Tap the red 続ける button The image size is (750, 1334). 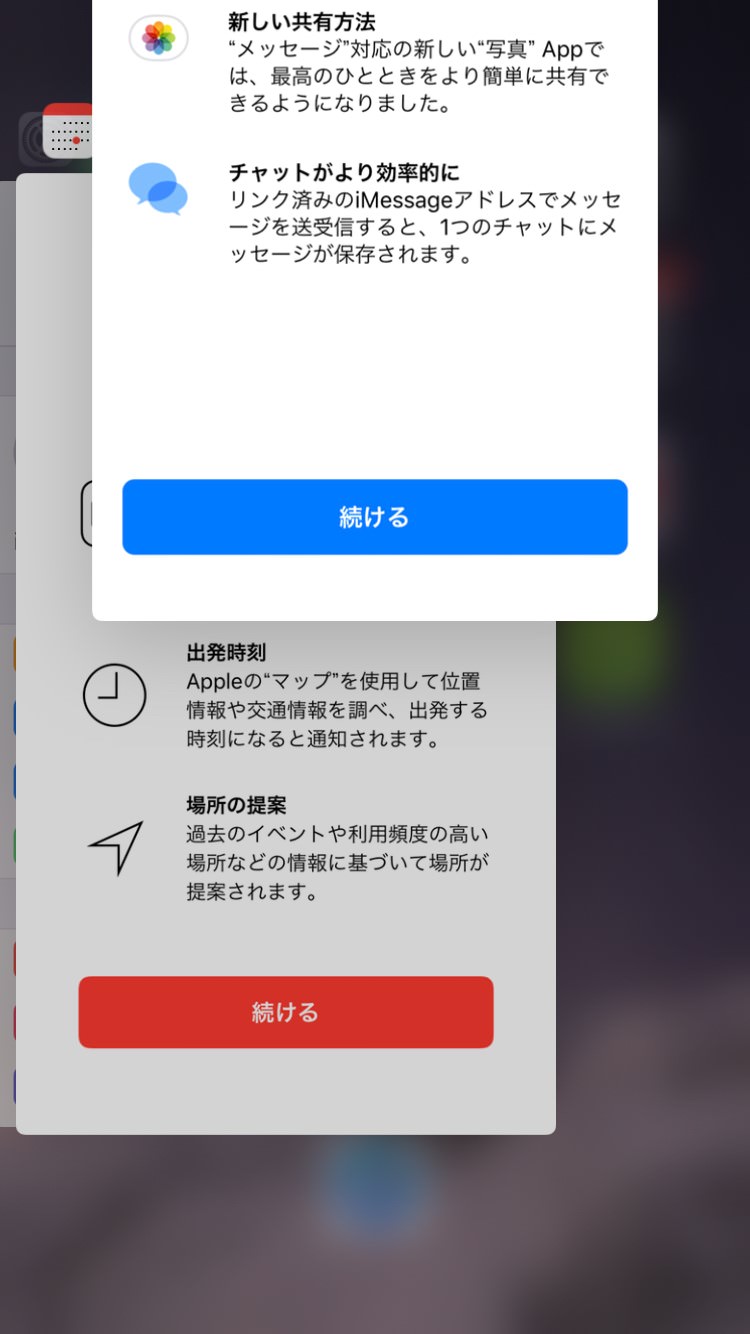pos(285,1012)
